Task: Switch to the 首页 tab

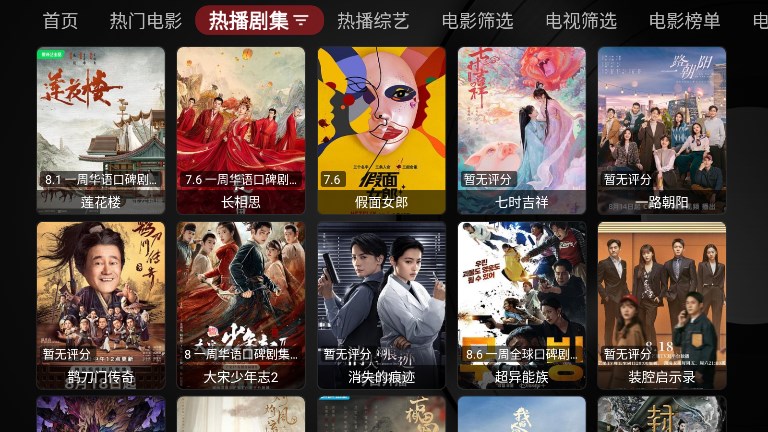Action: pos(60,20)
